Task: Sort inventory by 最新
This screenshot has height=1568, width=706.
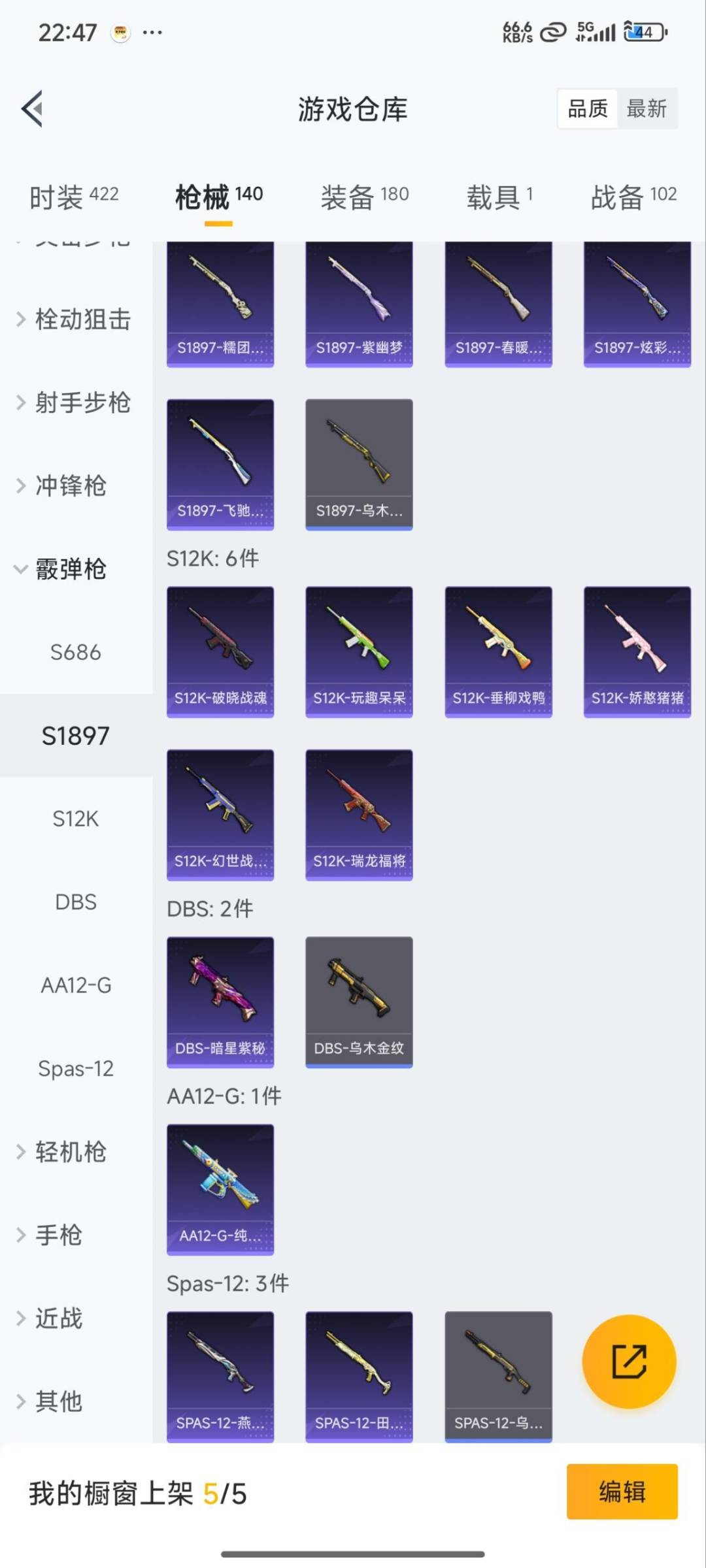Action: 646,108
